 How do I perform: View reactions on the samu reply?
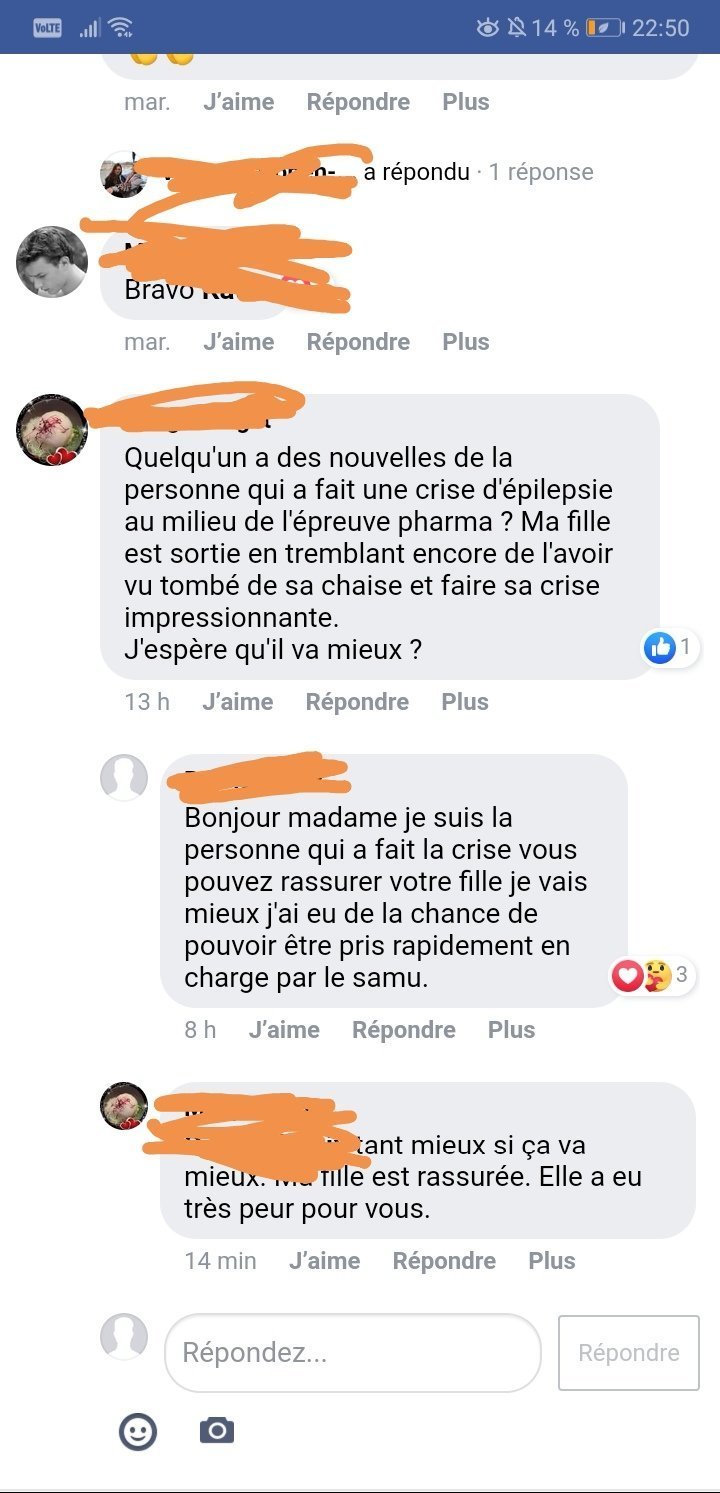pos(653,975)
